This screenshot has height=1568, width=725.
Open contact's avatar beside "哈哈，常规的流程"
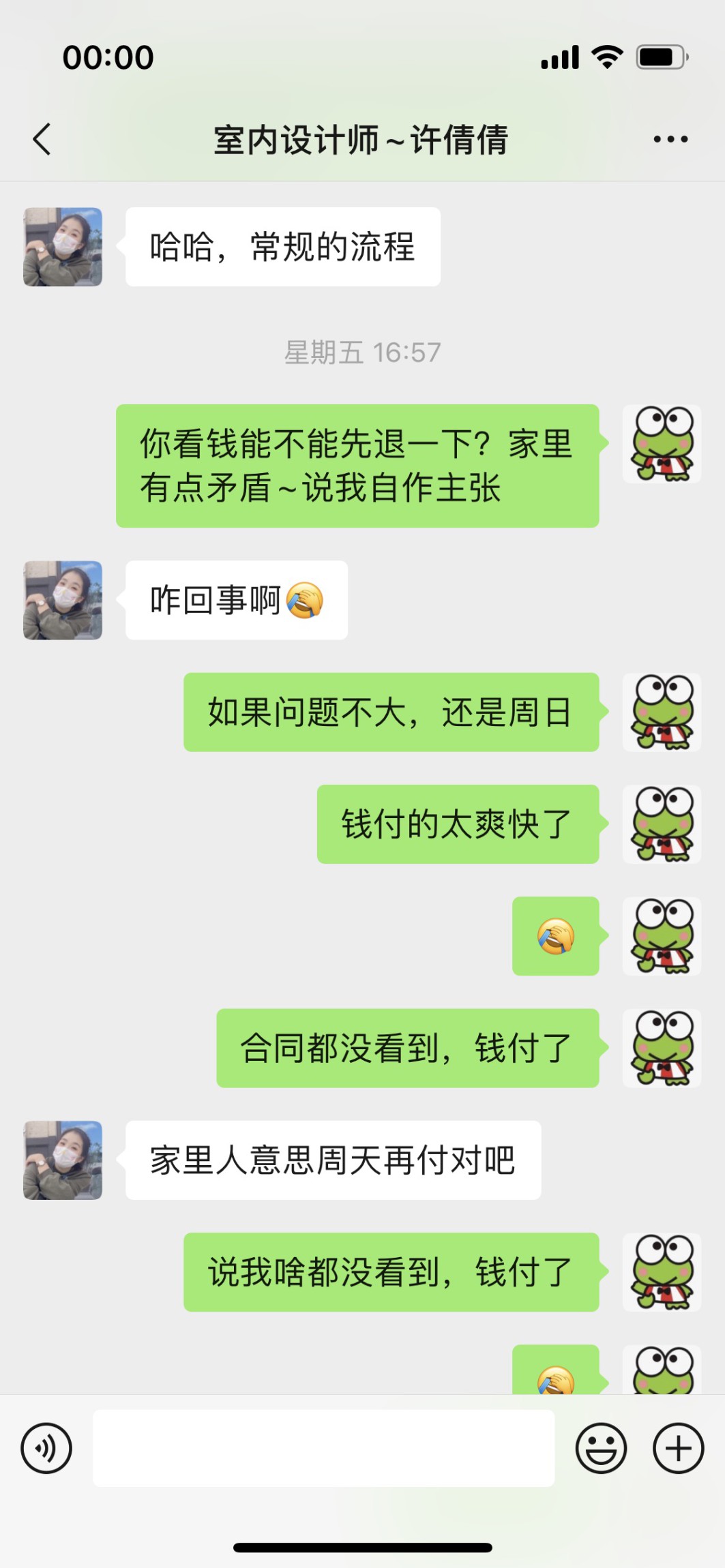pyautogui.click(x=63, y=247)
